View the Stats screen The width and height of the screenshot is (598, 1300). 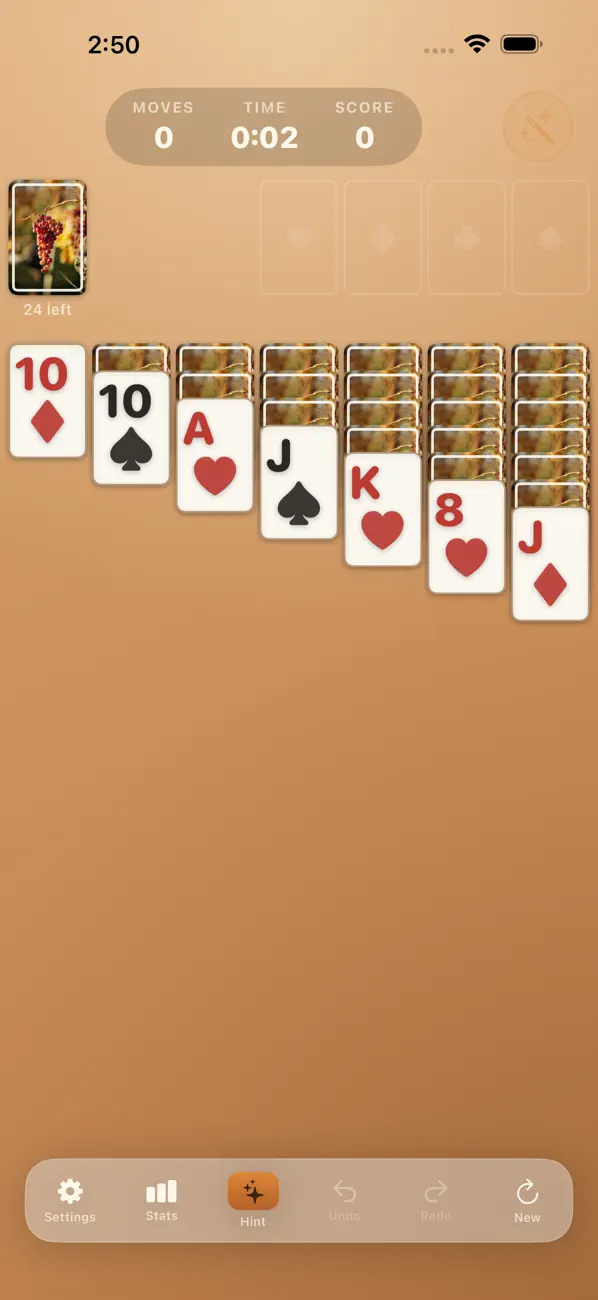pyautogui.click(x=161, y=1200)
